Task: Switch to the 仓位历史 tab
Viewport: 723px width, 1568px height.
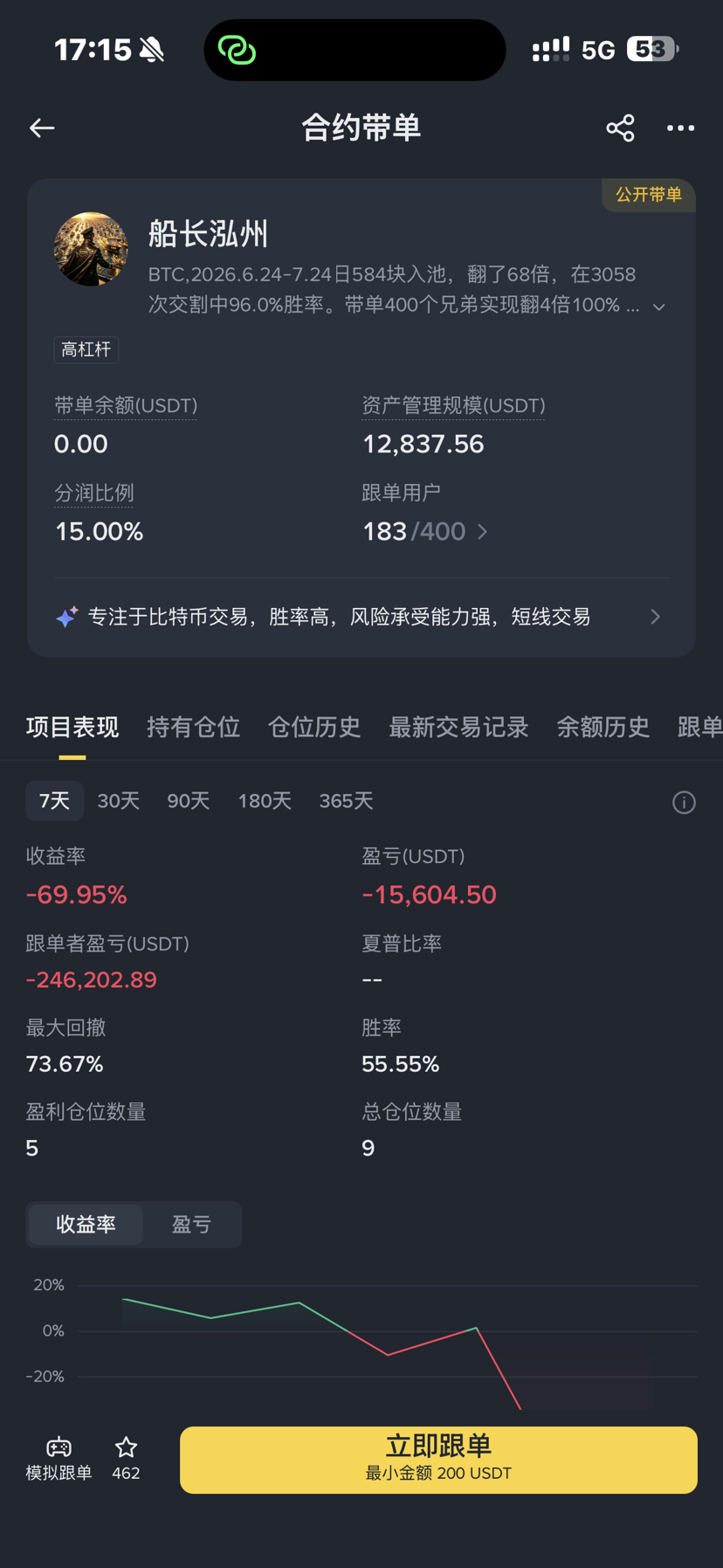Action: 313,727
